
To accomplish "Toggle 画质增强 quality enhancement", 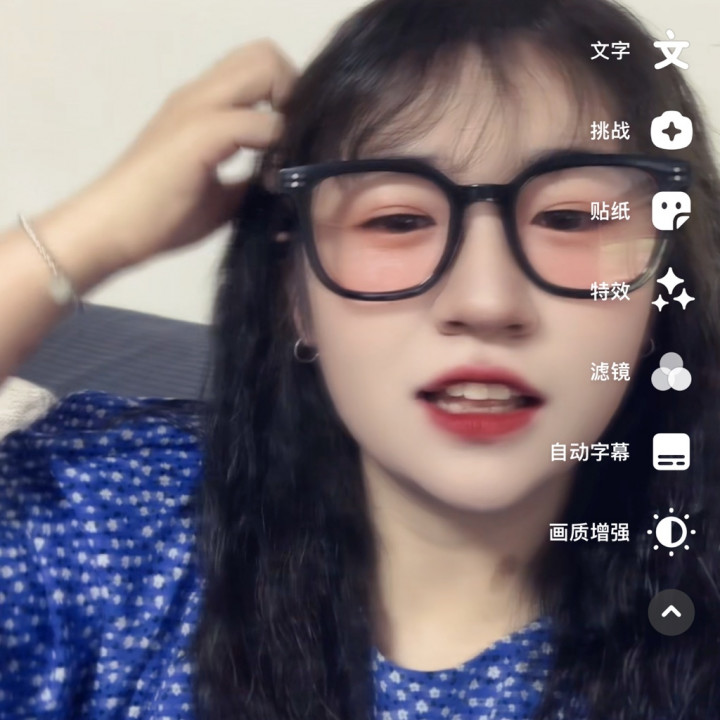I will (671, 532).
